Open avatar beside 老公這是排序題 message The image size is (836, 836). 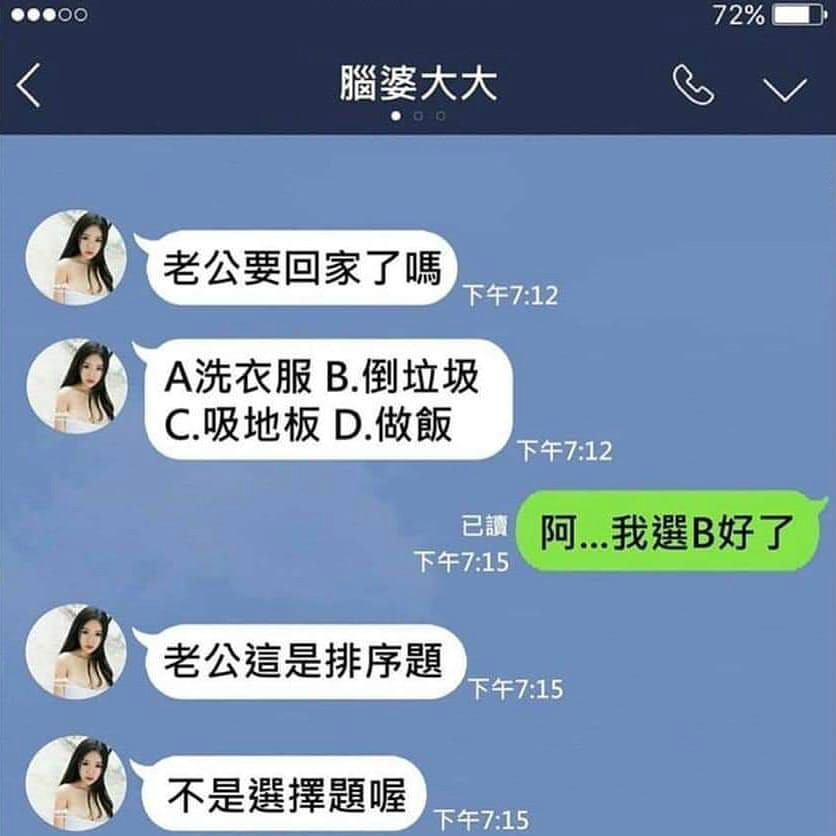tap(75, 651)
